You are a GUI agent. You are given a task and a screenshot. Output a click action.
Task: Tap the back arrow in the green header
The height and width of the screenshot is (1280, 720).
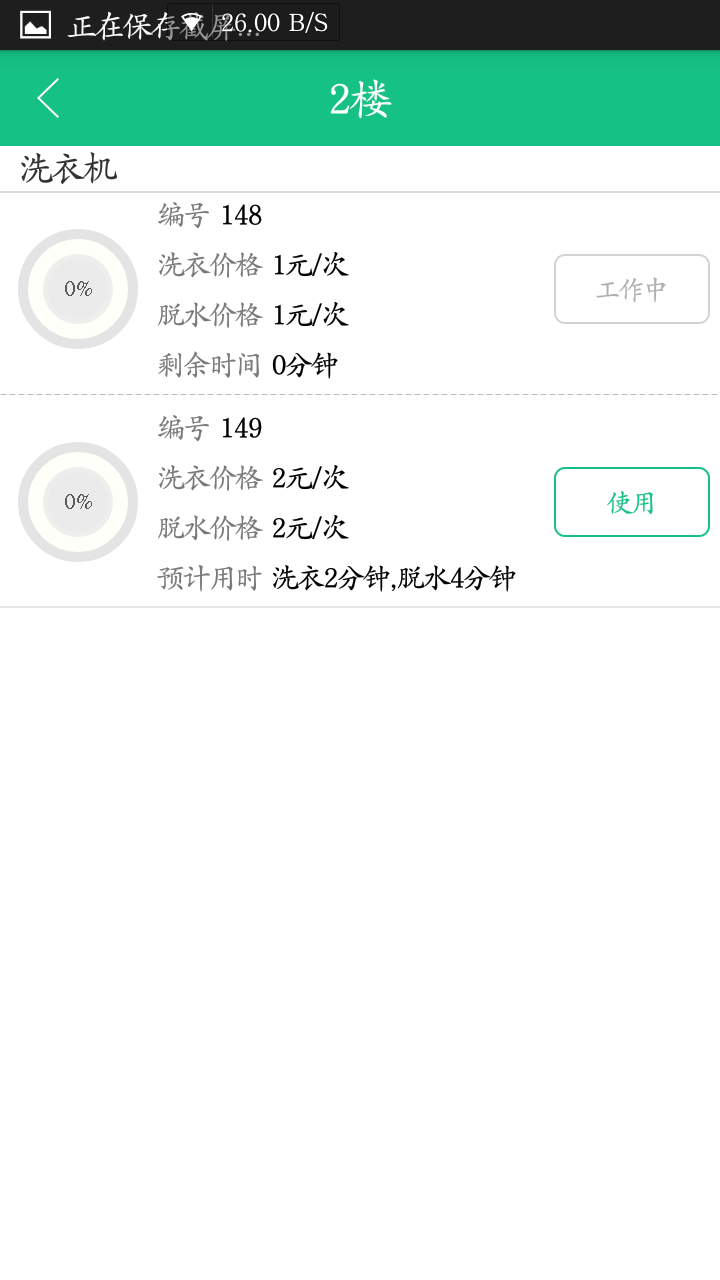click(46, 97)
